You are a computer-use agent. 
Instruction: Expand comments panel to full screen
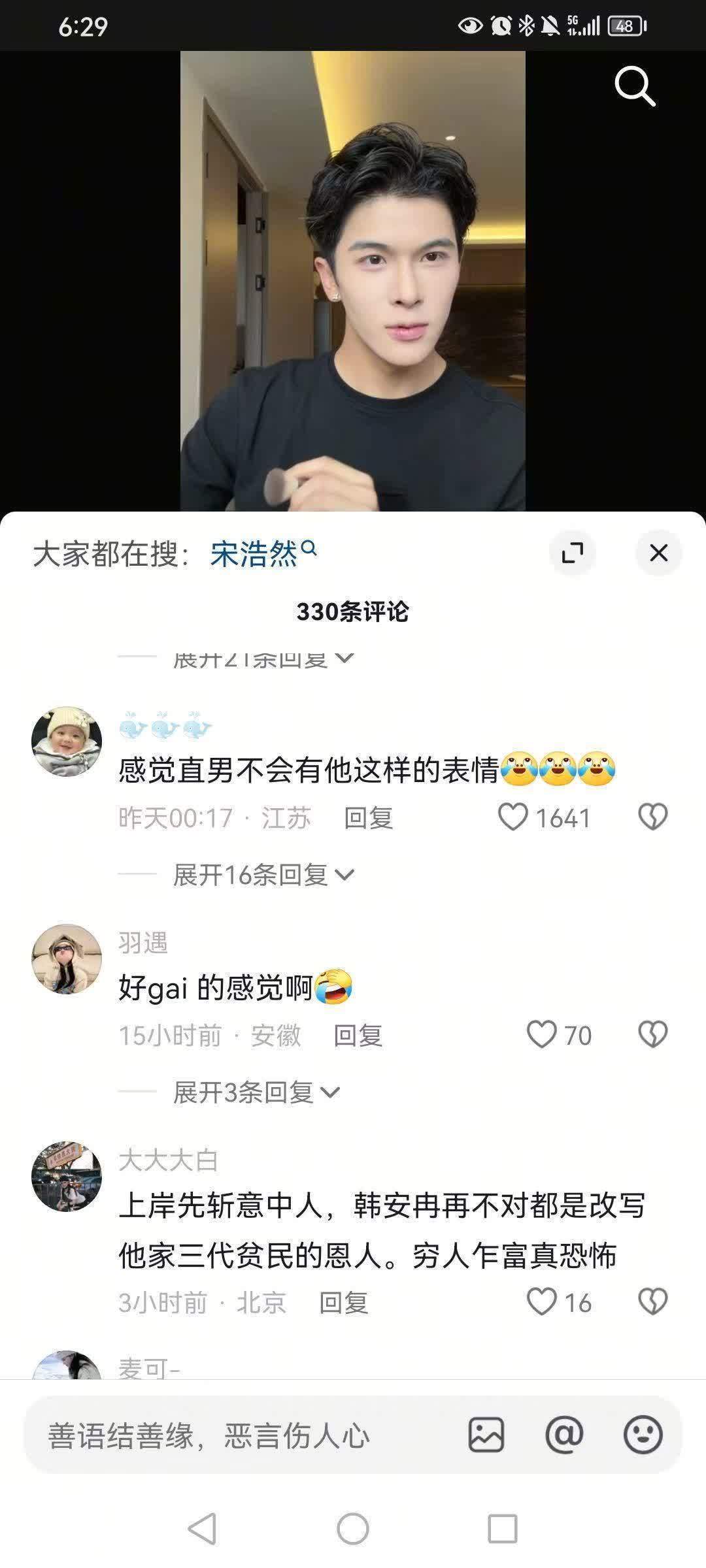click(x=573, y=553)
